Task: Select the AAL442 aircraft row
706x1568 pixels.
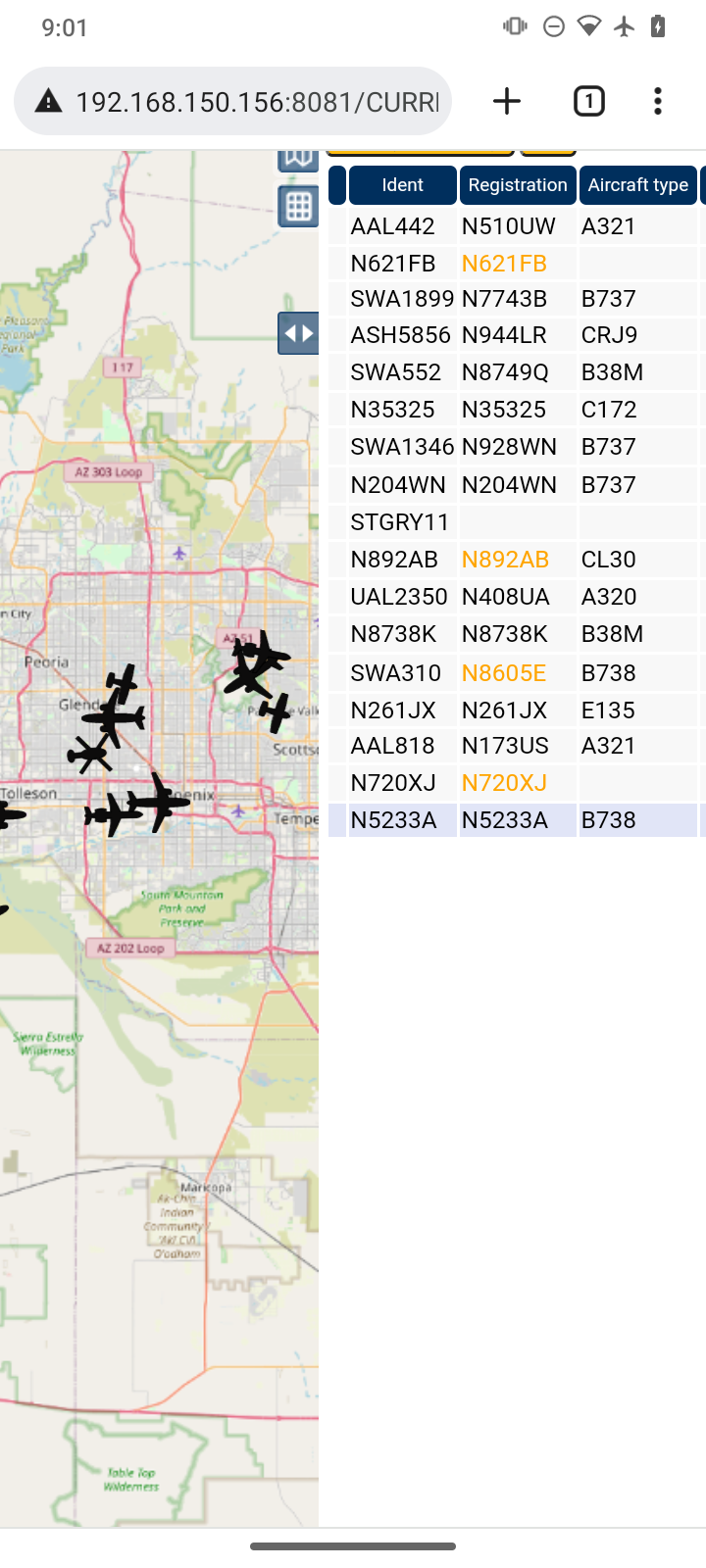Action: [517, 226]
